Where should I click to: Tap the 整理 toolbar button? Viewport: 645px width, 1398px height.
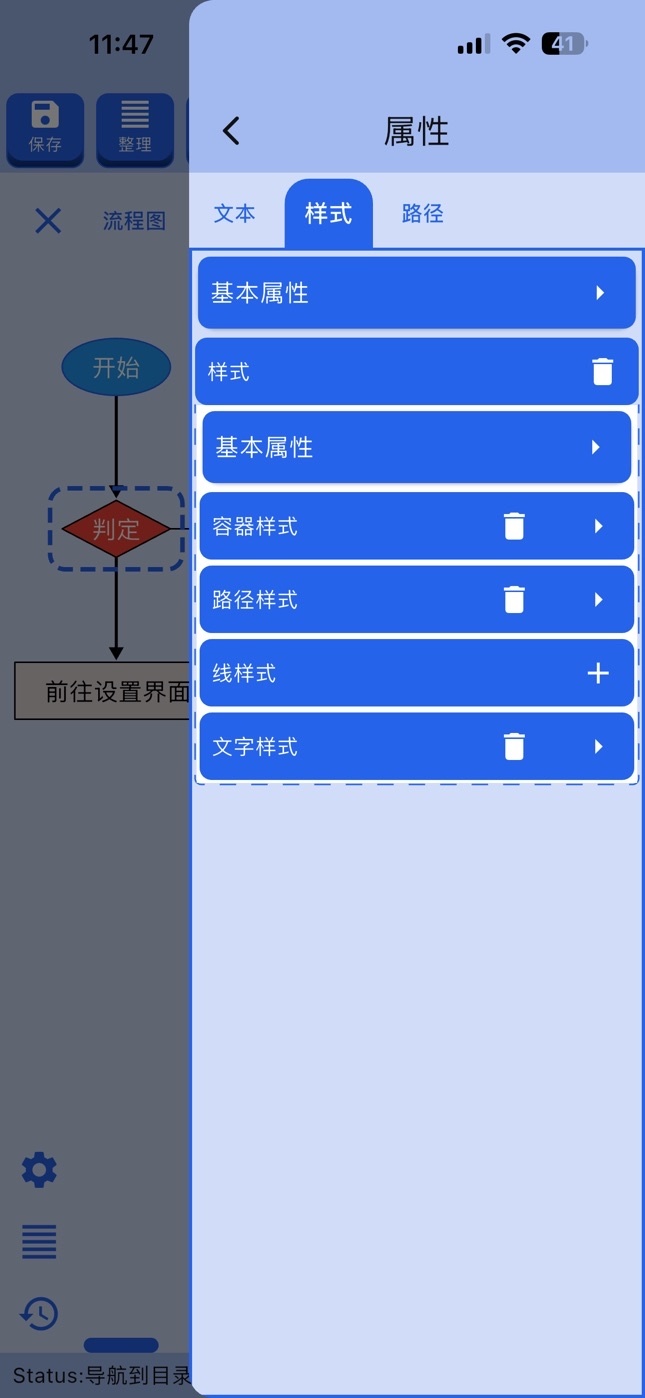pos(135,128)
